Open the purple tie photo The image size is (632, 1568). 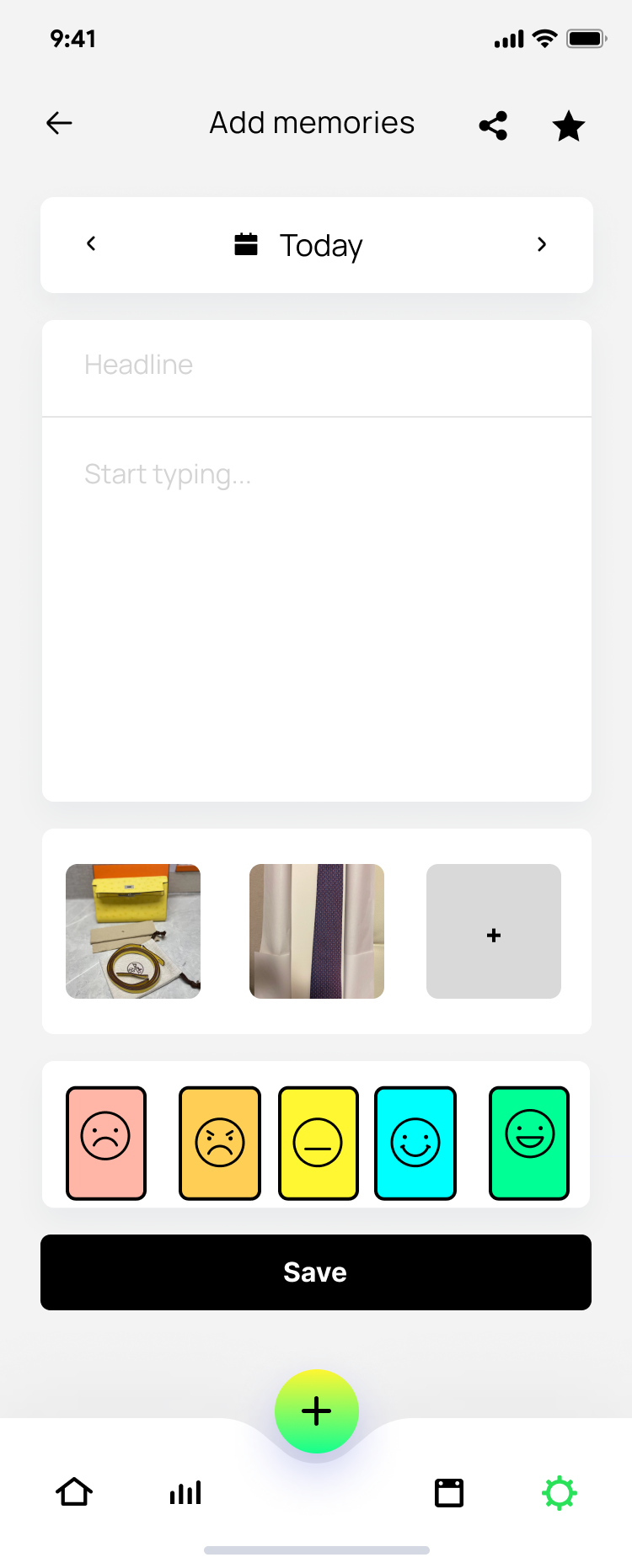(317, 931)
